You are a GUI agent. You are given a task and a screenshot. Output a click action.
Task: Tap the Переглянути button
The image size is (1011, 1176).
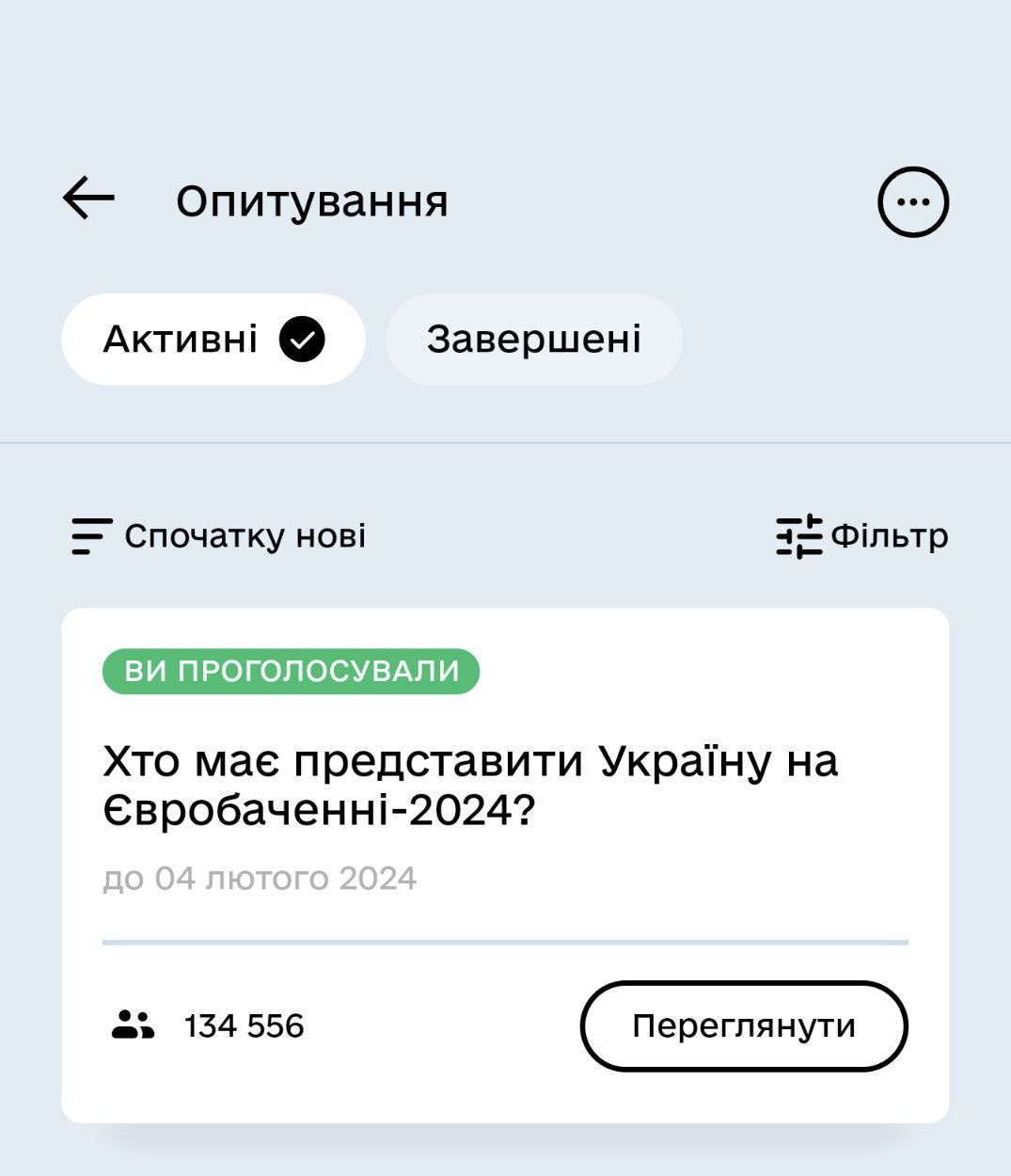(743, 1025)
